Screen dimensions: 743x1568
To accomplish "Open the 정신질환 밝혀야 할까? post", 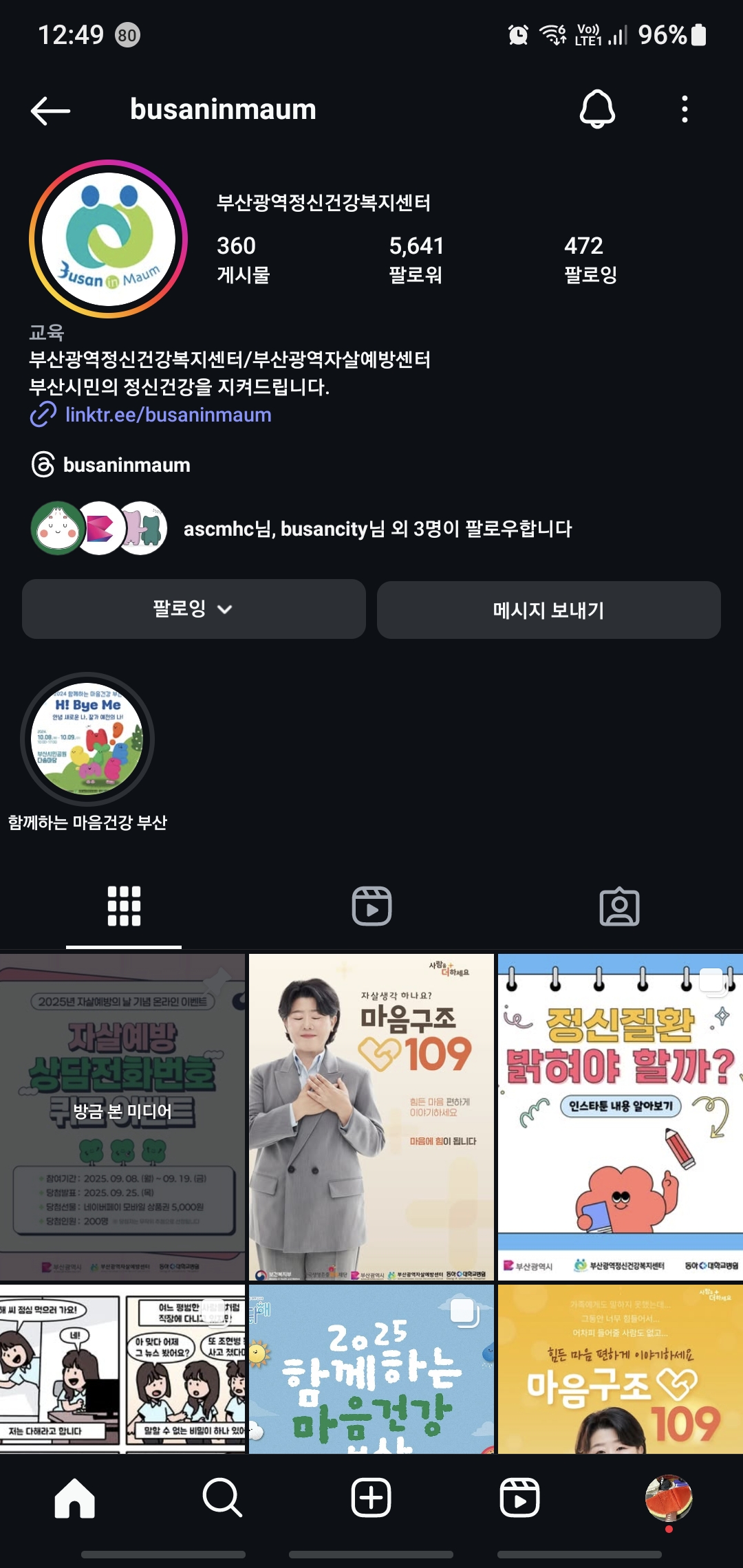I will pyautogui.click(x=620, y=1116).
